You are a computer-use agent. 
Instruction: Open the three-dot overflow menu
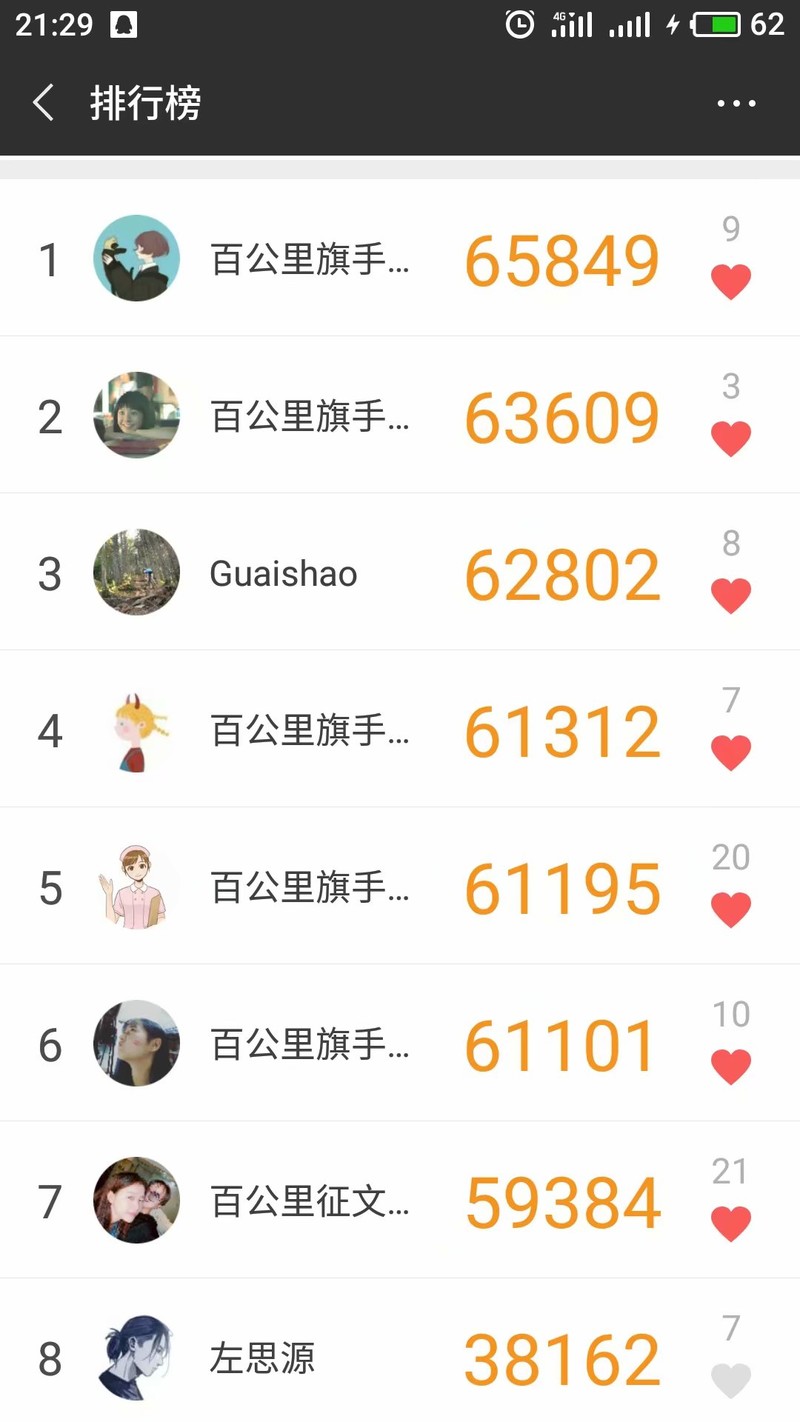736,103
